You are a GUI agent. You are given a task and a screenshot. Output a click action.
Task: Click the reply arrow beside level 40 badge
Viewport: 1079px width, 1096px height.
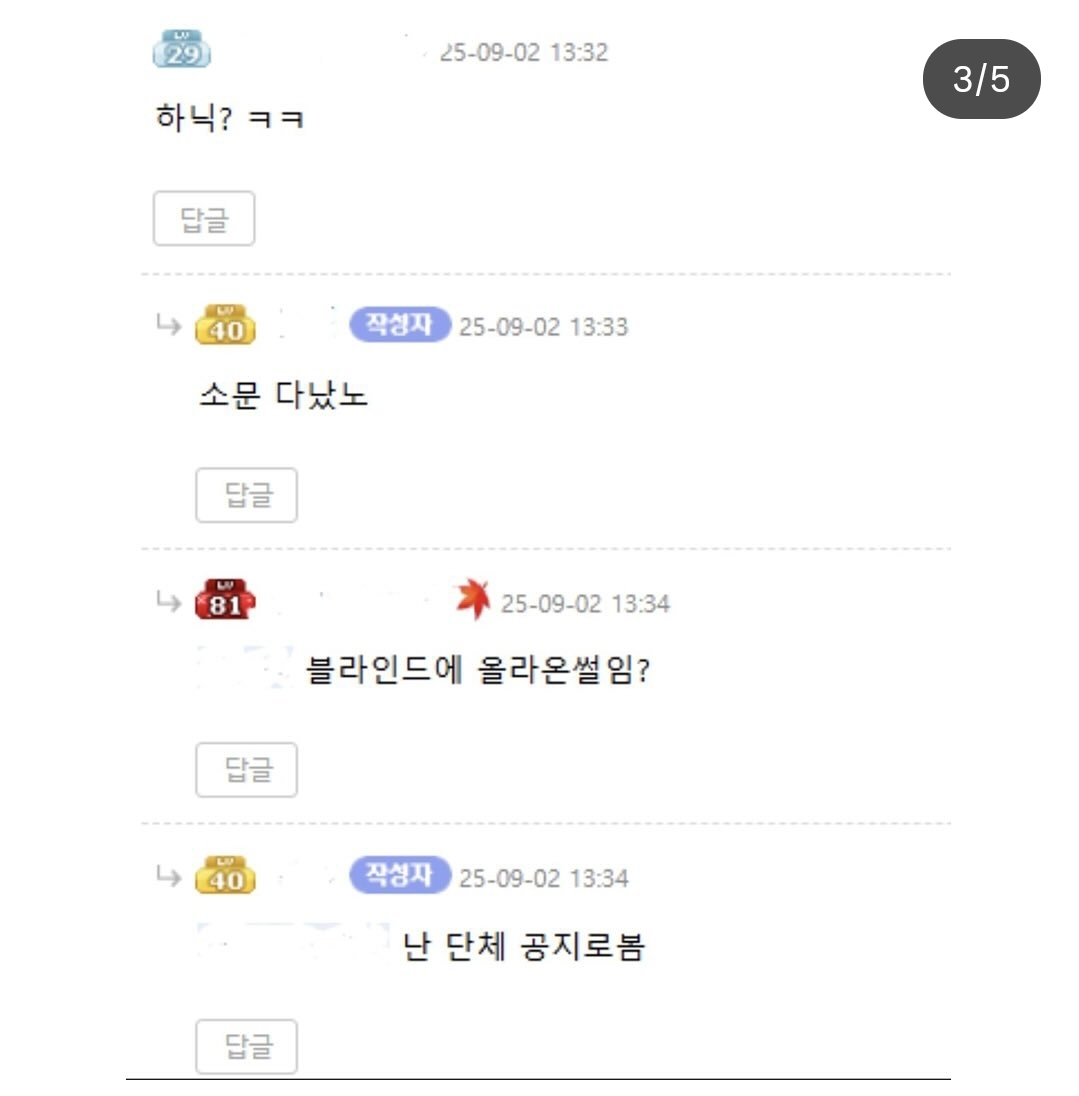(x=164, y=323)
